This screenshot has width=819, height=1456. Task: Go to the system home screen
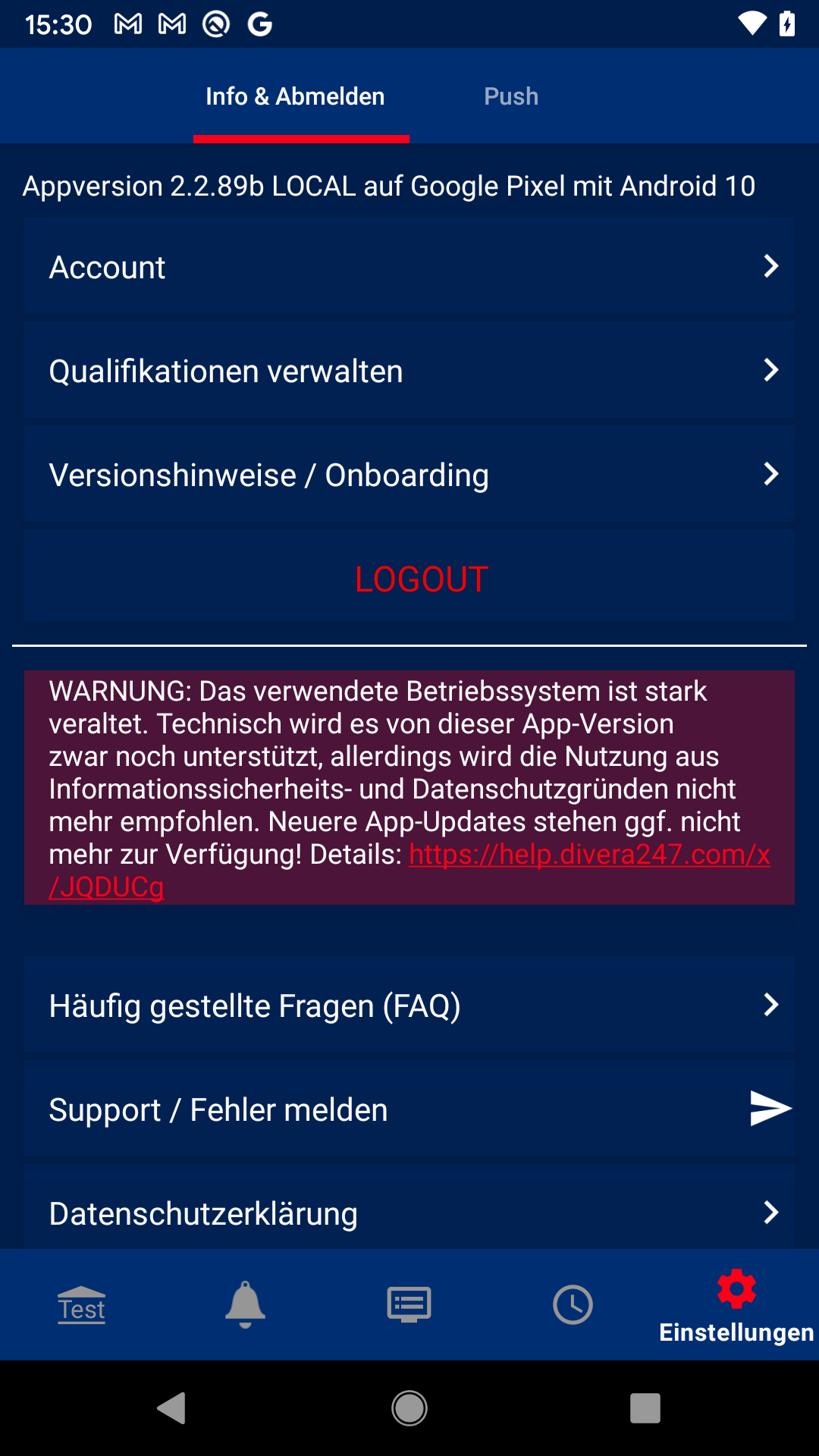pyautogui.click(x=409, y=1408)
